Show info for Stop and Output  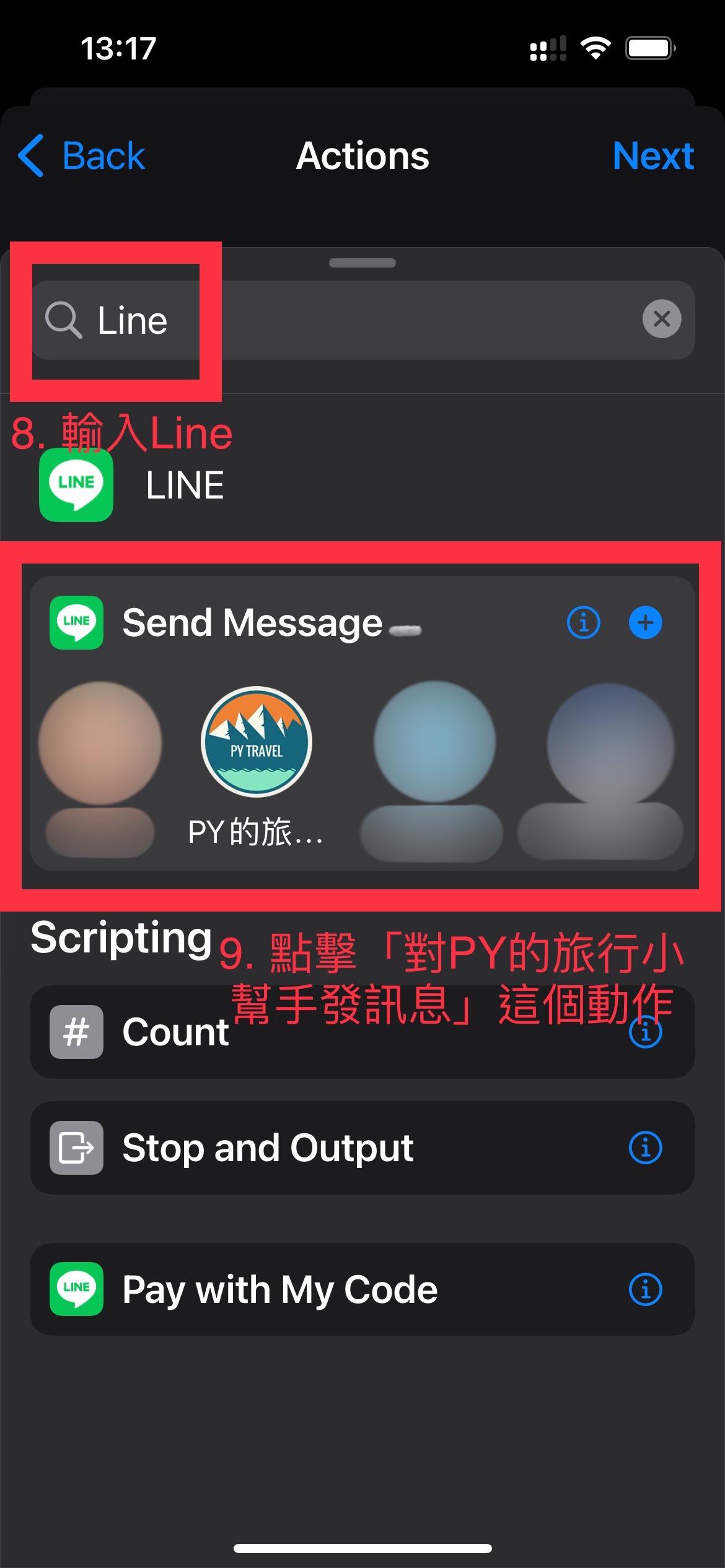[645, 1148]
